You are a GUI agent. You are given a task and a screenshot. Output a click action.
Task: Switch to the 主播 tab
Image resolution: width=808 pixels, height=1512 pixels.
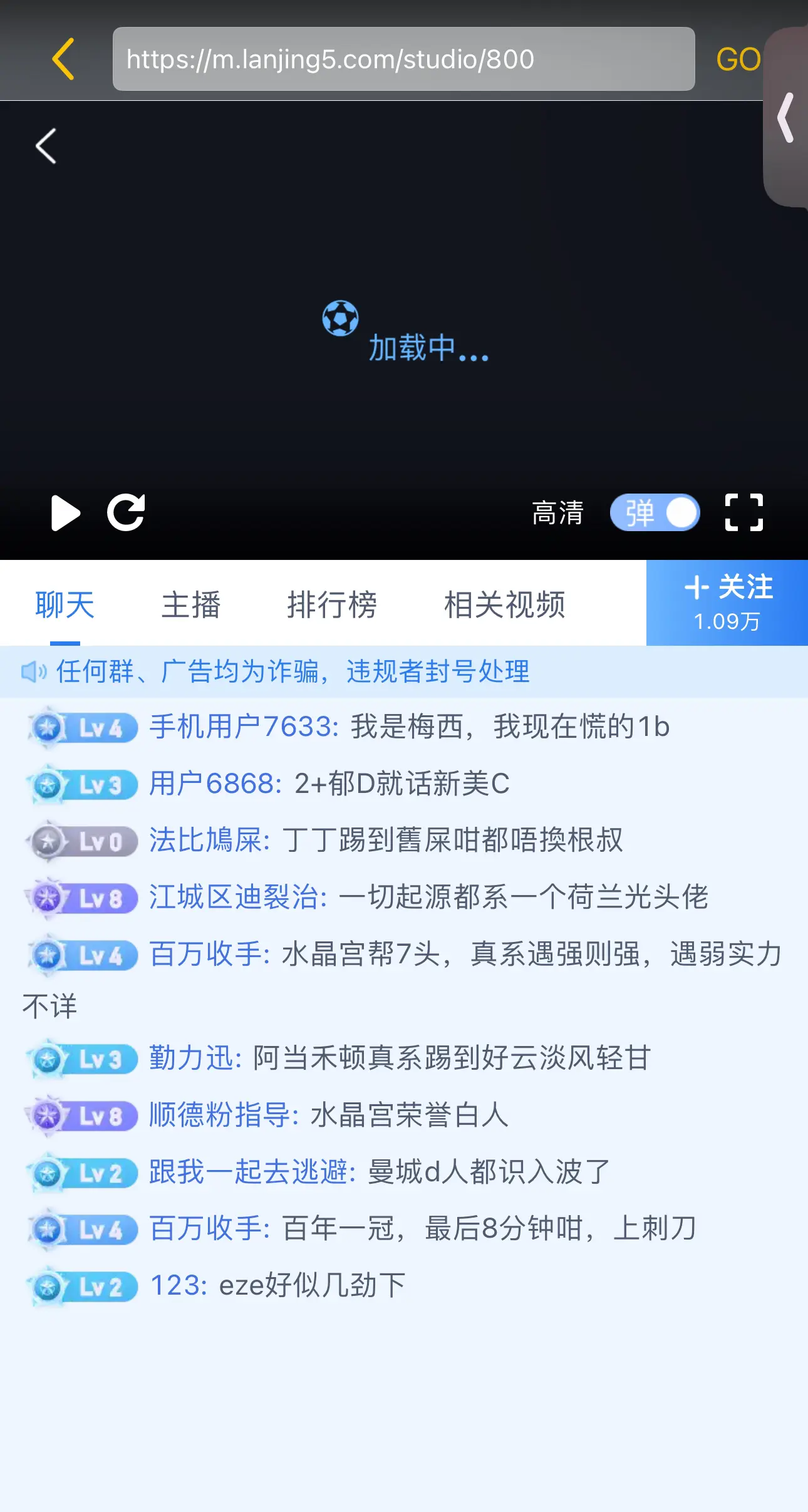(x=191, y=604)
